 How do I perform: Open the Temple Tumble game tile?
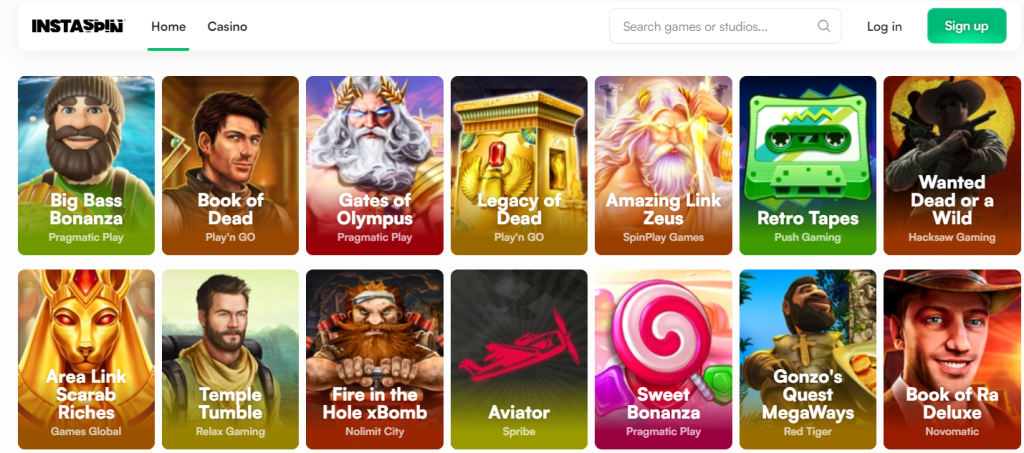(230, 358)
